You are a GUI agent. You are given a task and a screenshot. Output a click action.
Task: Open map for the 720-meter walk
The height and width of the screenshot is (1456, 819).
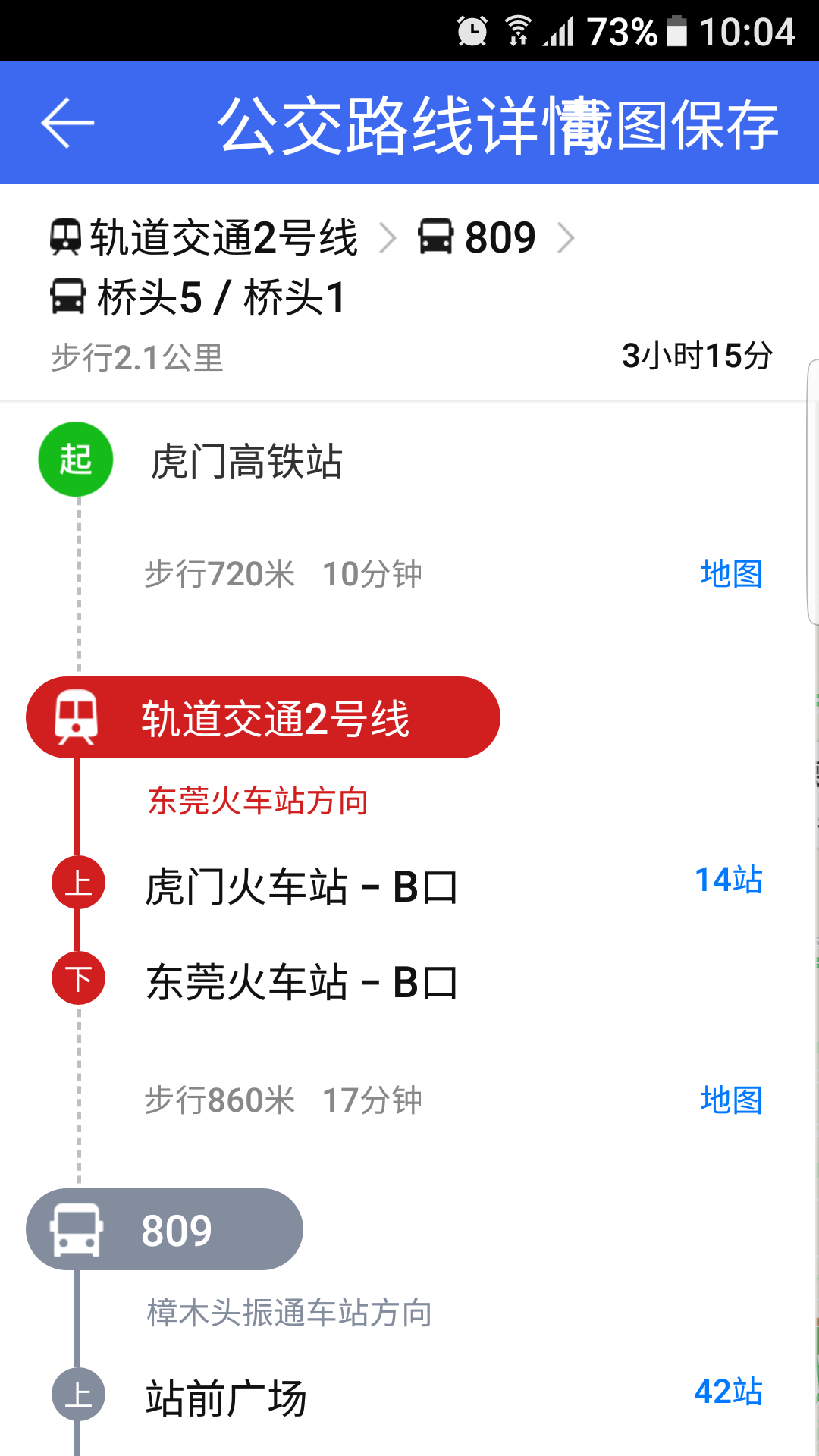coord(730,574)
